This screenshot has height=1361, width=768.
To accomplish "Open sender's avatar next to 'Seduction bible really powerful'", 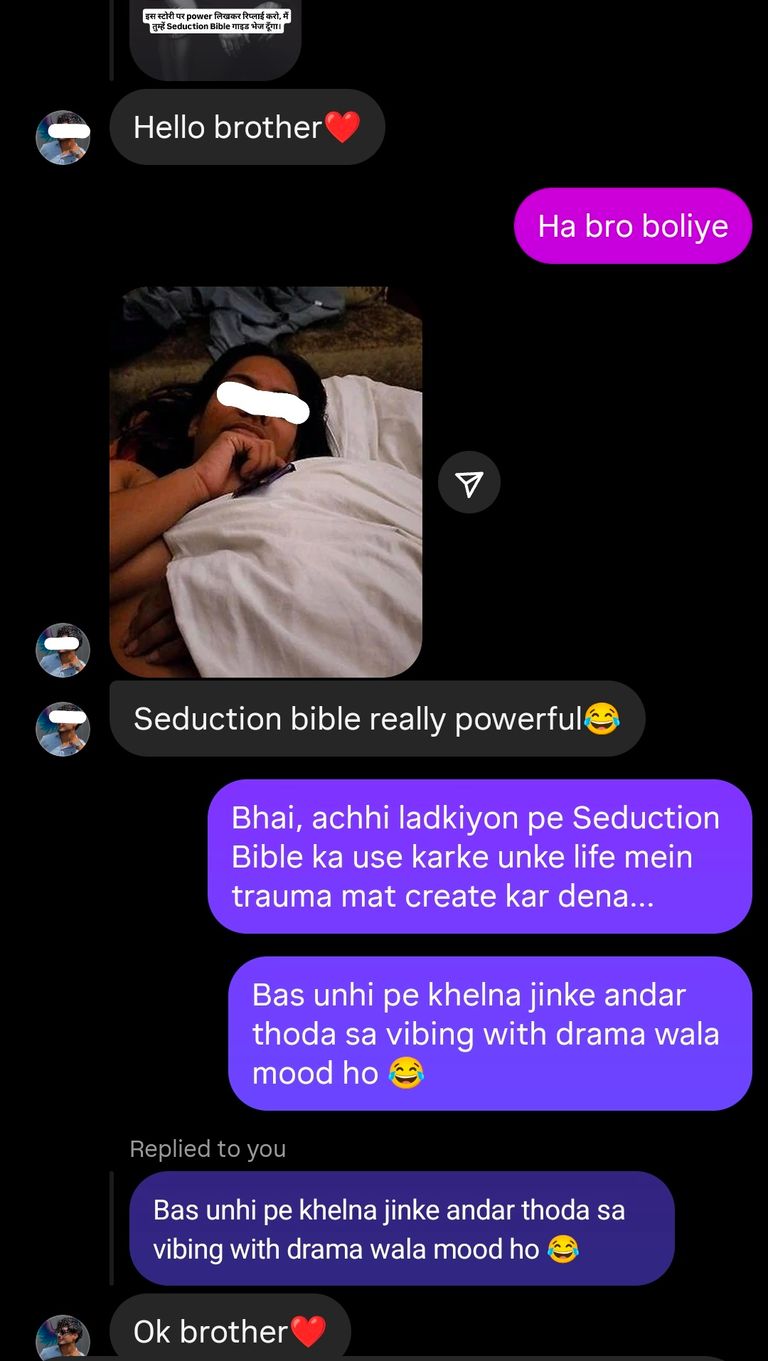I will click(63, 729).
